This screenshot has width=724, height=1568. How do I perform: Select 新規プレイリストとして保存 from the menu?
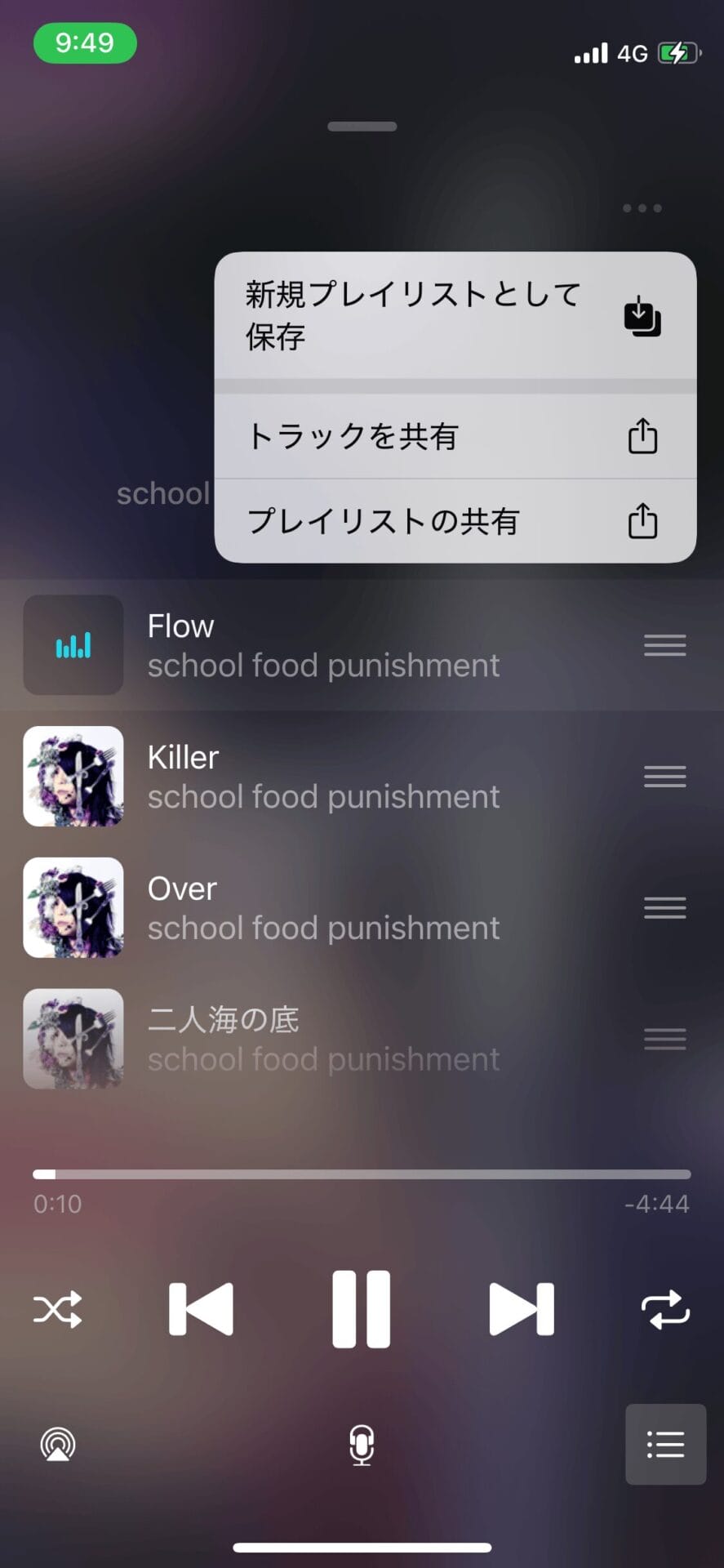point(454,315)
